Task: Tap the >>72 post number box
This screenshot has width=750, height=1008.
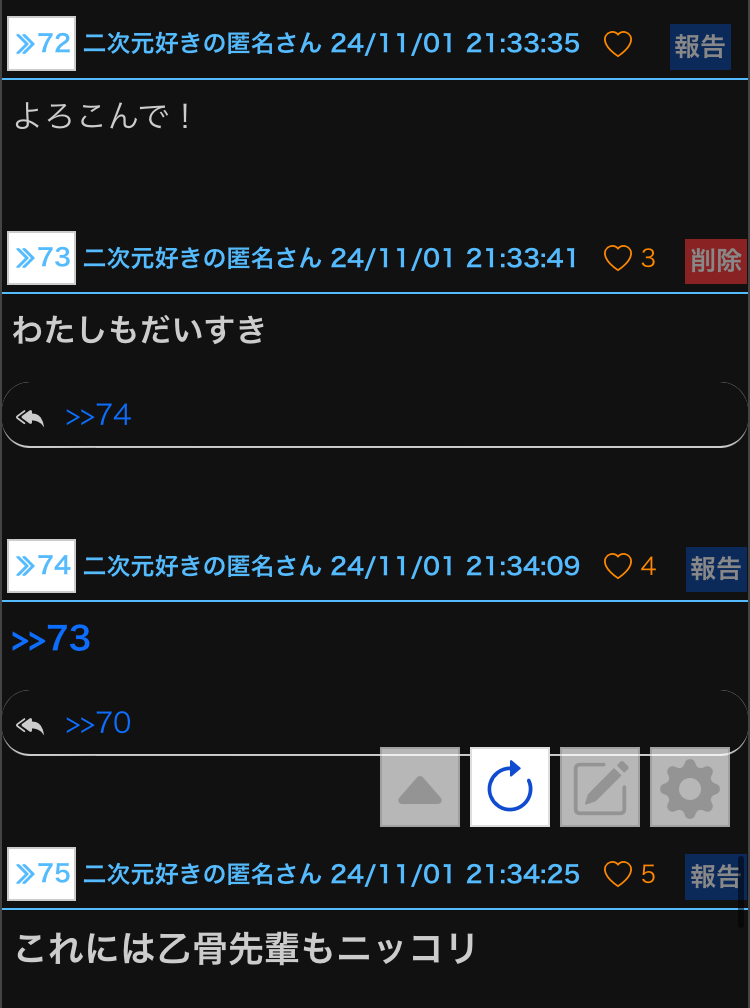Action: point(42,44)
